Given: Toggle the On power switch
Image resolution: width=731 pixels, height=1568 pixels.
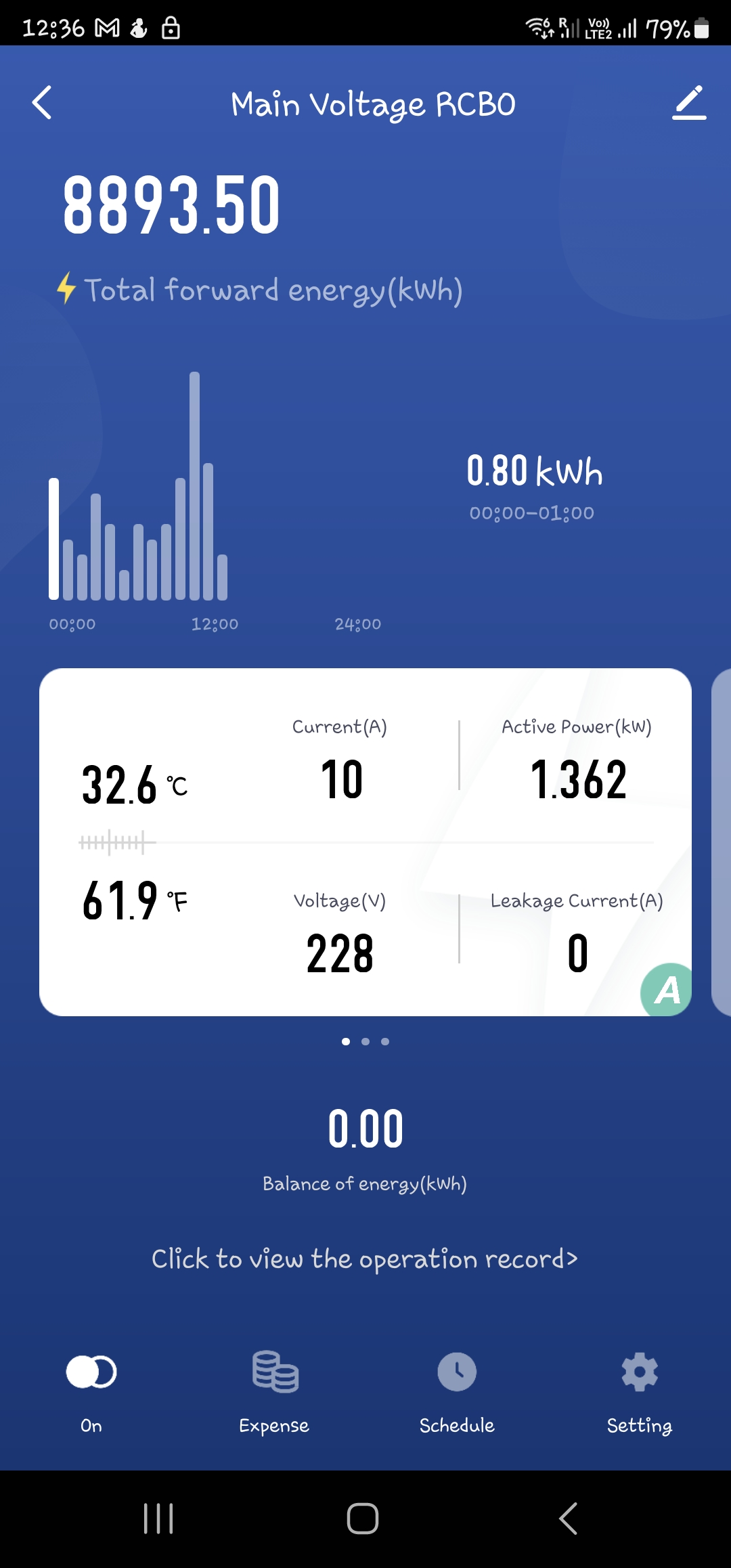Looking at the screenshot, I should click(91, 1372).
